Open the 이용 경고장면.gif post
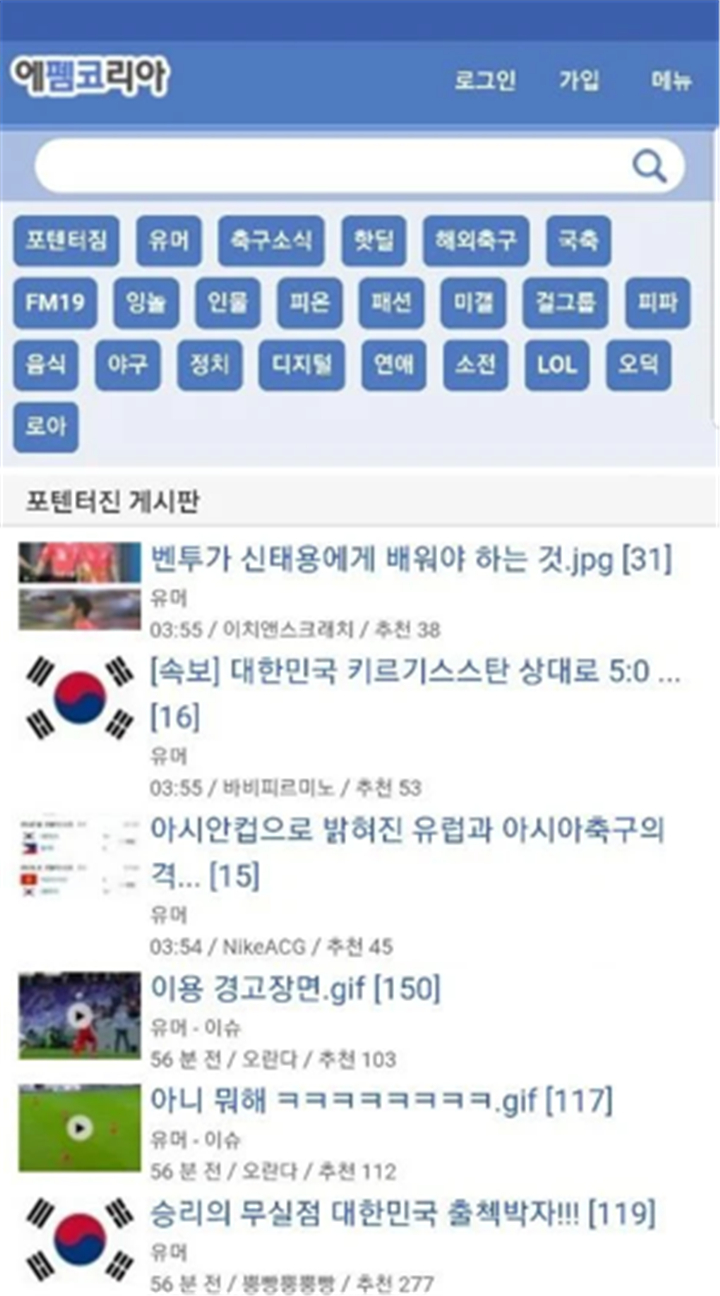720x1296 pixels. tap(295, 989)
